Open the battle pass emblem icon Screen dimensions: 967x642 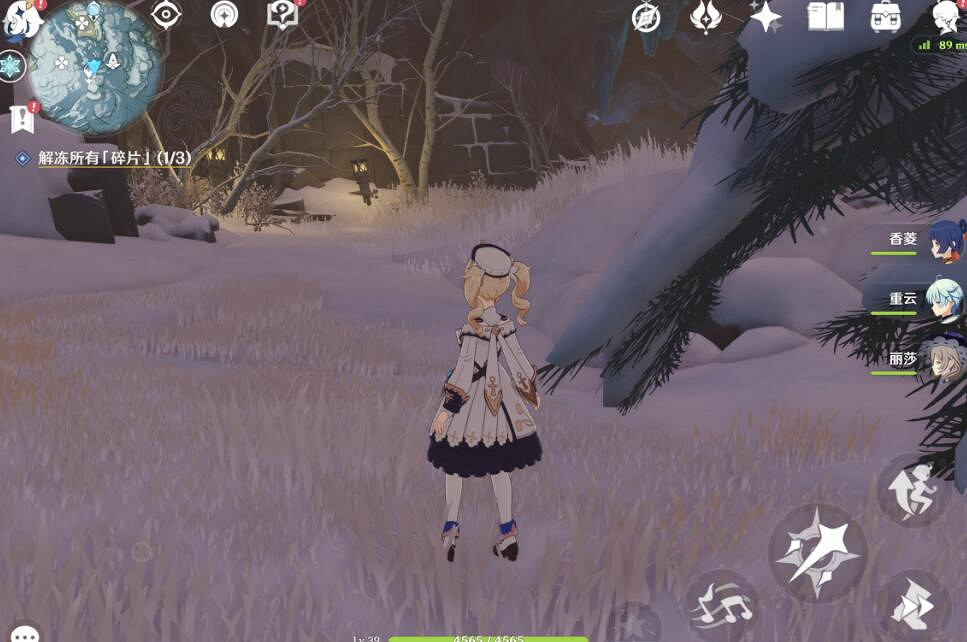[x=706, y=17]
